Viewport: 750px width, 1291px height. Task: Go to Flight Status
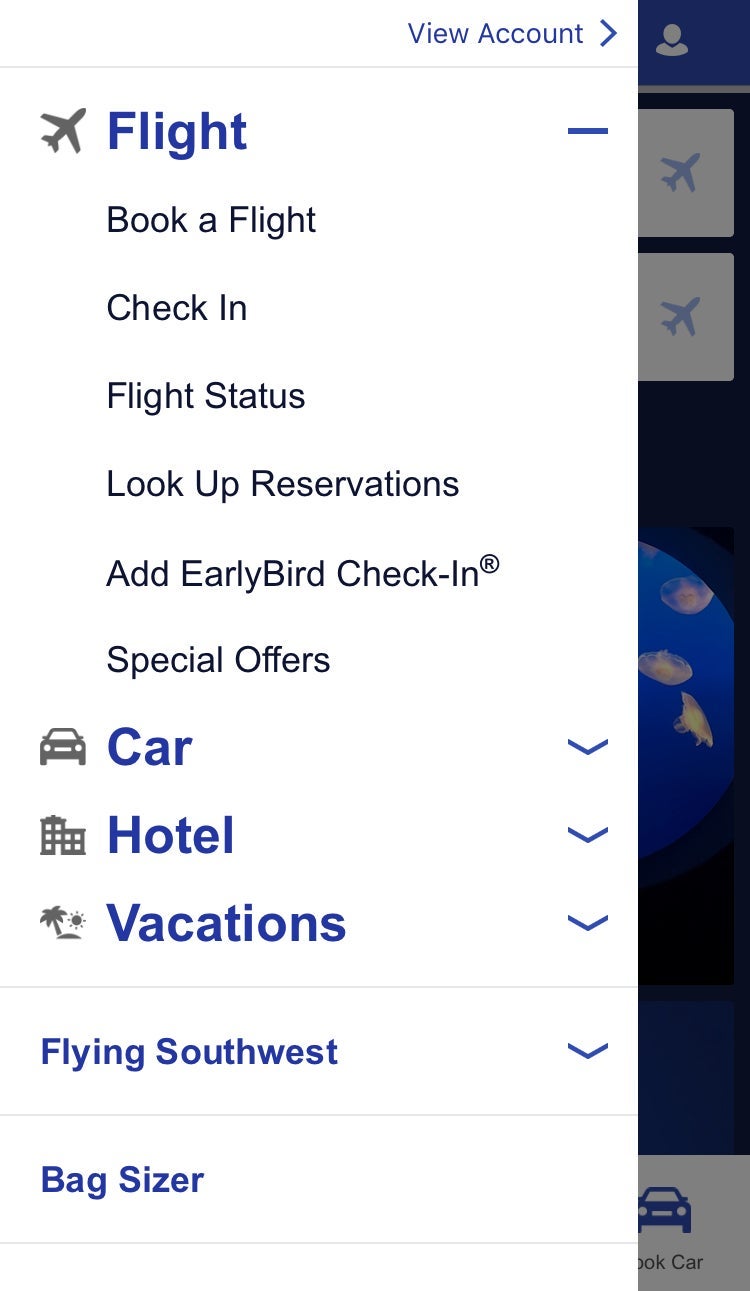tap(206, 396)
